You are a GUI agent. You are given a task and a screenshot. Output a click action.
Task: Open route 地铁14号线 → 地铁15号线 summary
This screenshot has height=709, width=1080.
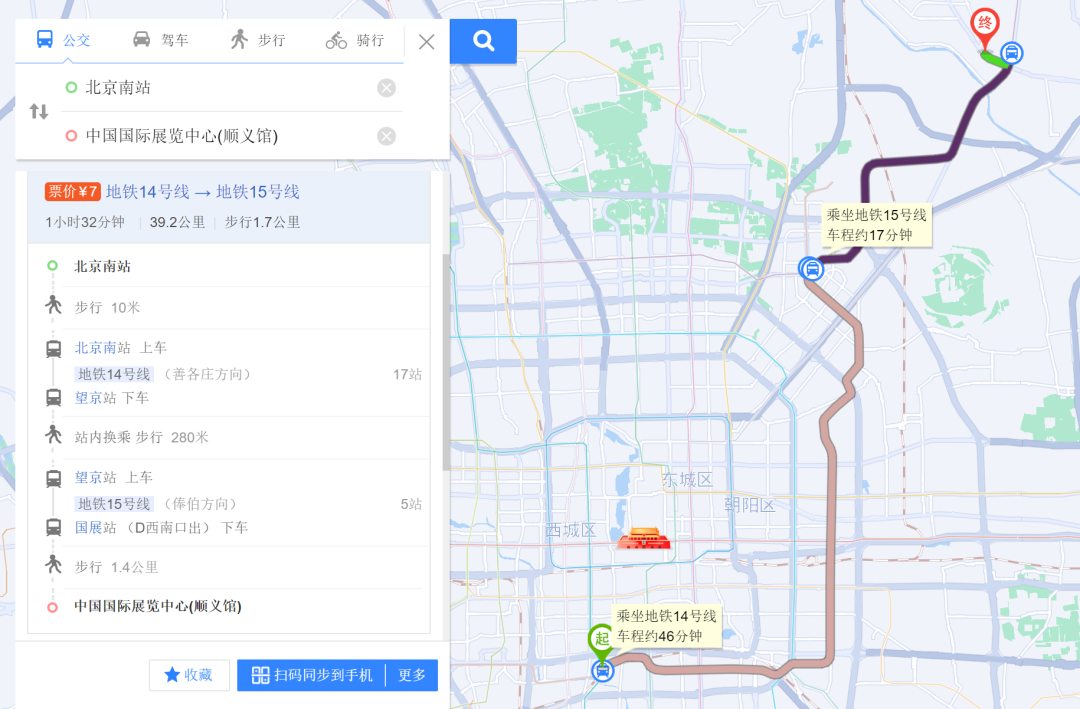203,192
